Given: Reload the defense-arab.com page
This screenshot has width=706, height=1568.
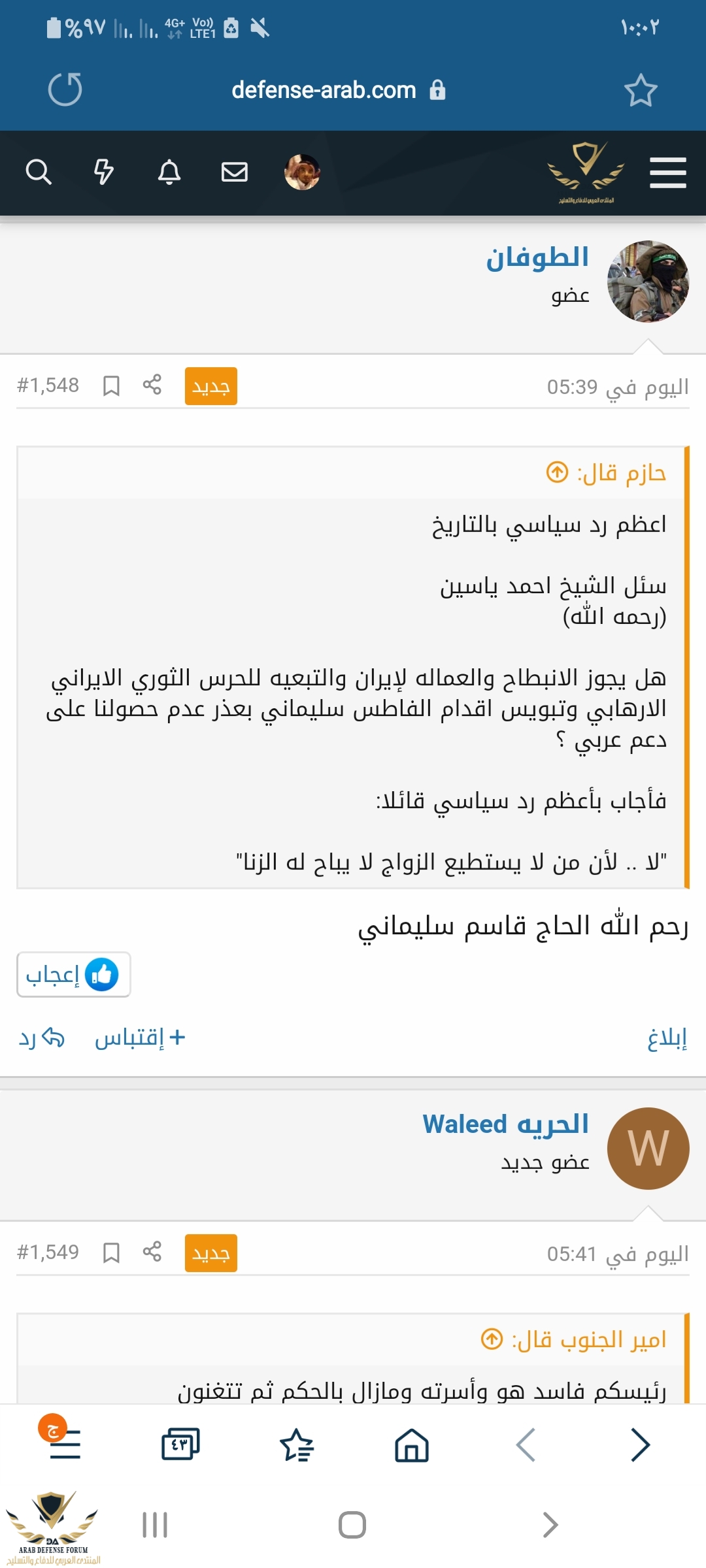Looking at the screenshot, I should click(65, 90).
